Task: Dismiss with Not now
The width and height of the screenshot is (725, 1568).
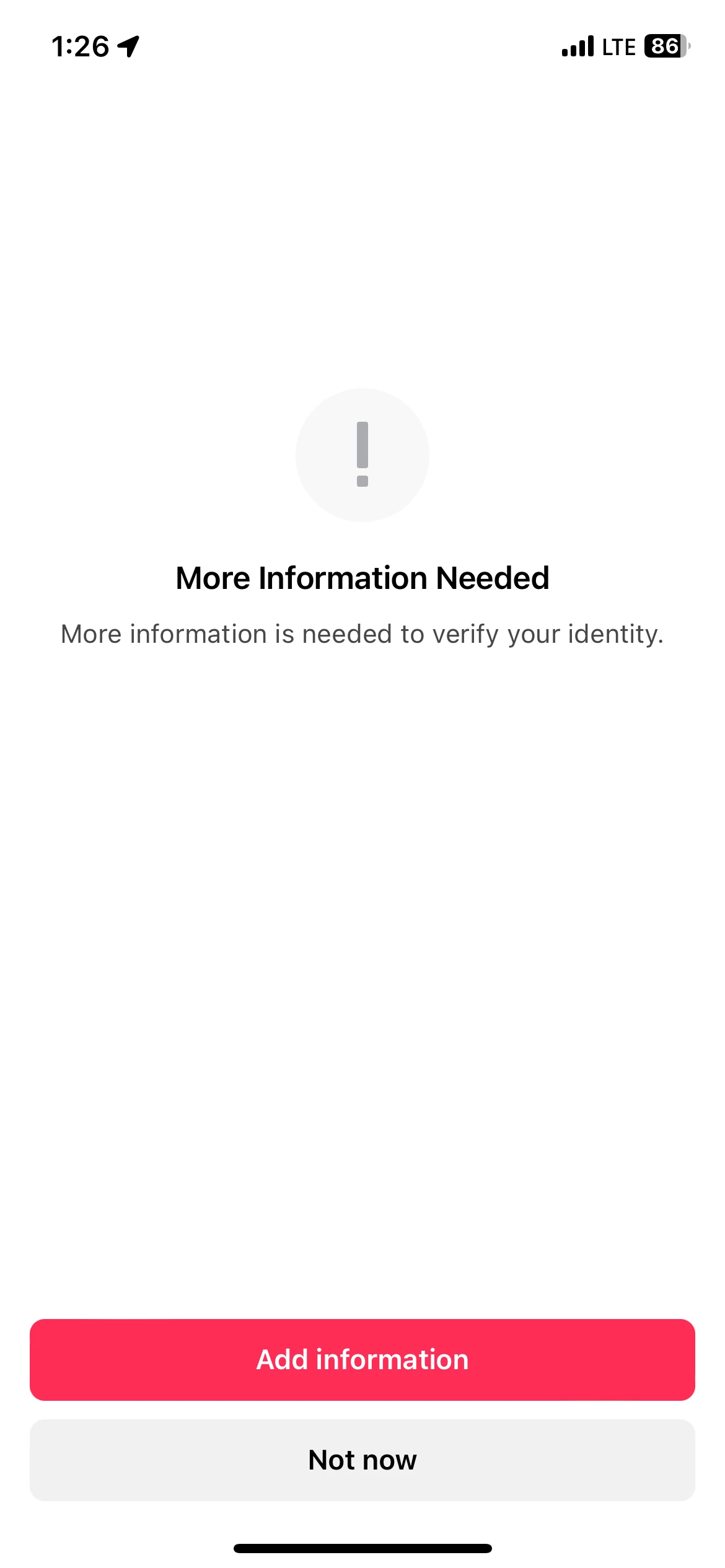Action: click(362, 1460)
